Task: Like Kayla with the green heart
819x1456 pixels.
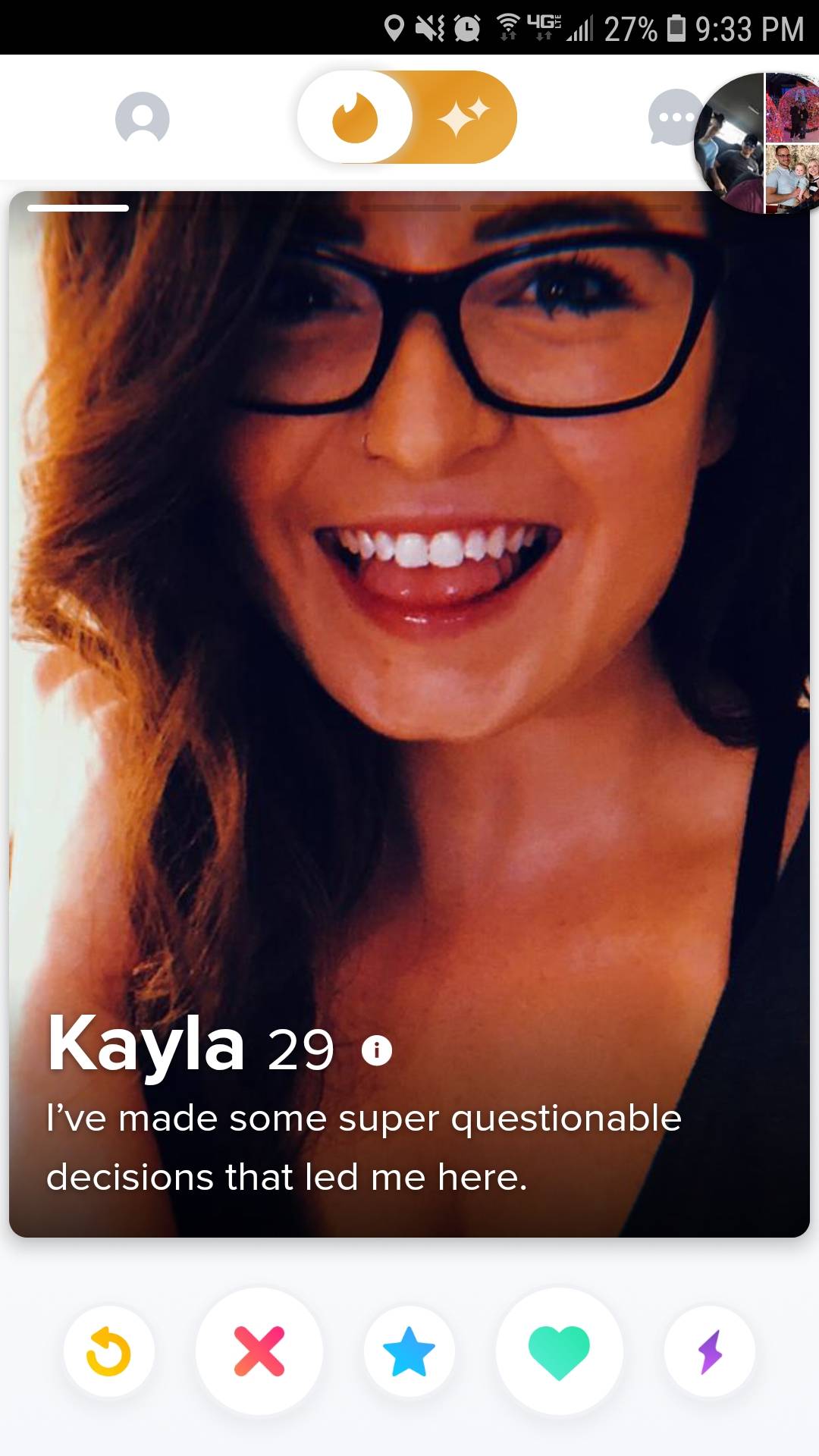Action: click(x=559, y=1351)
